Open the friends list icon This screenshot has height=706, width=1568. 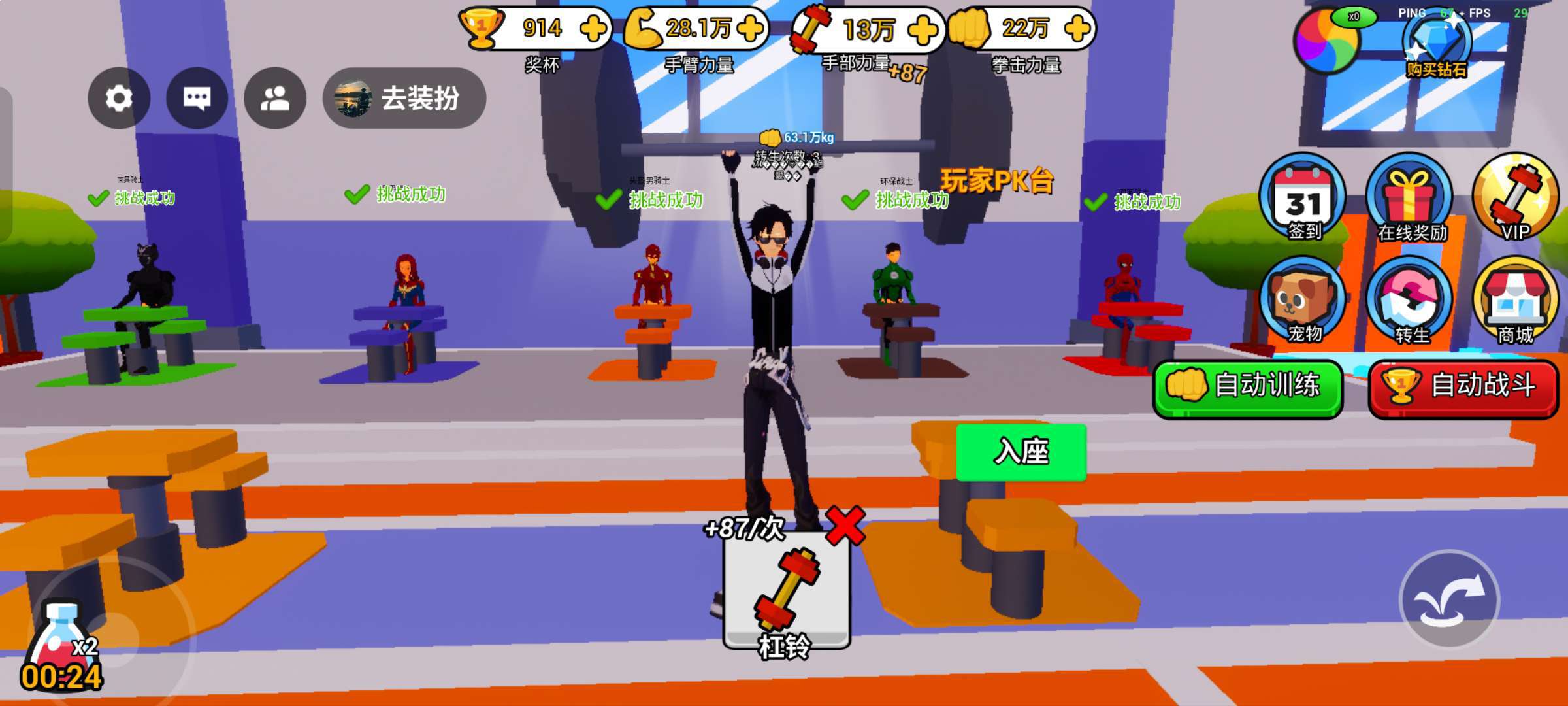pos(275,99)
